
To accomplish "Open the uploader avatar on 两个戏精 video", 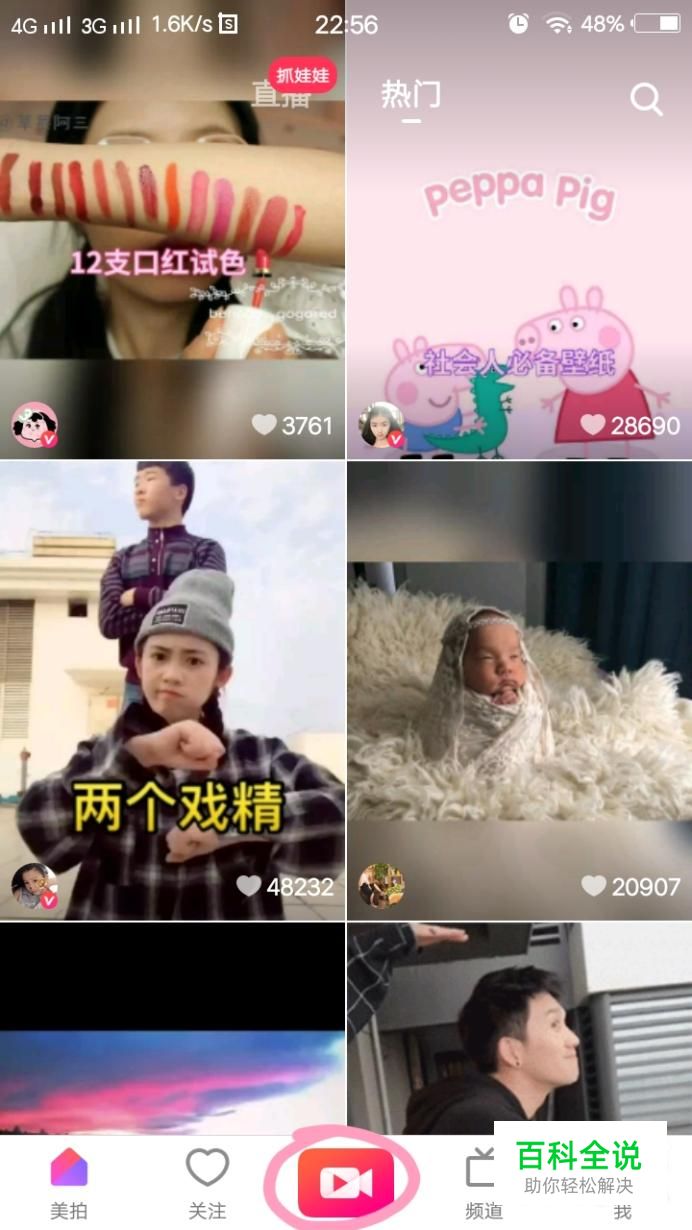I will pyautogui.click(x=34, y=886).
